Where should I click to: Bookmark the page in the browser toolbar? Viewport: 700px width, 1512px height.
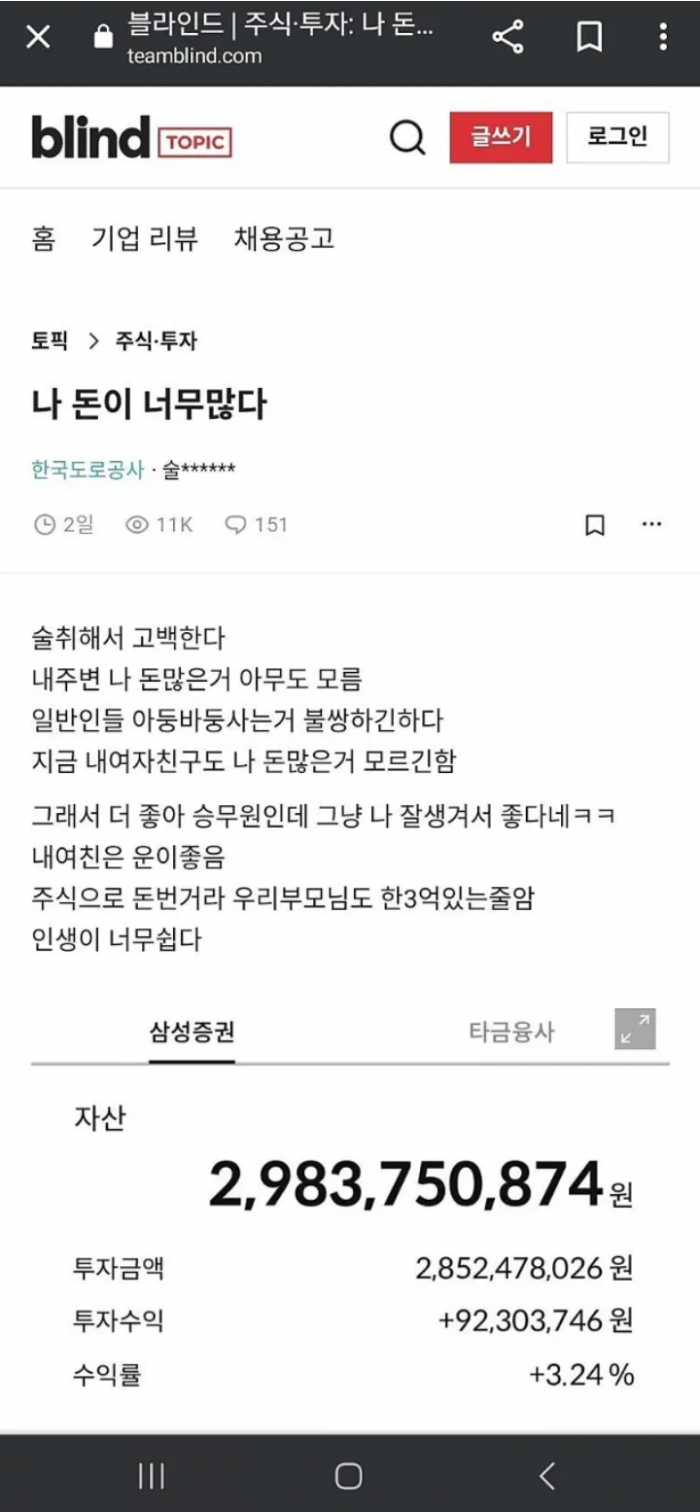point(589,38)
